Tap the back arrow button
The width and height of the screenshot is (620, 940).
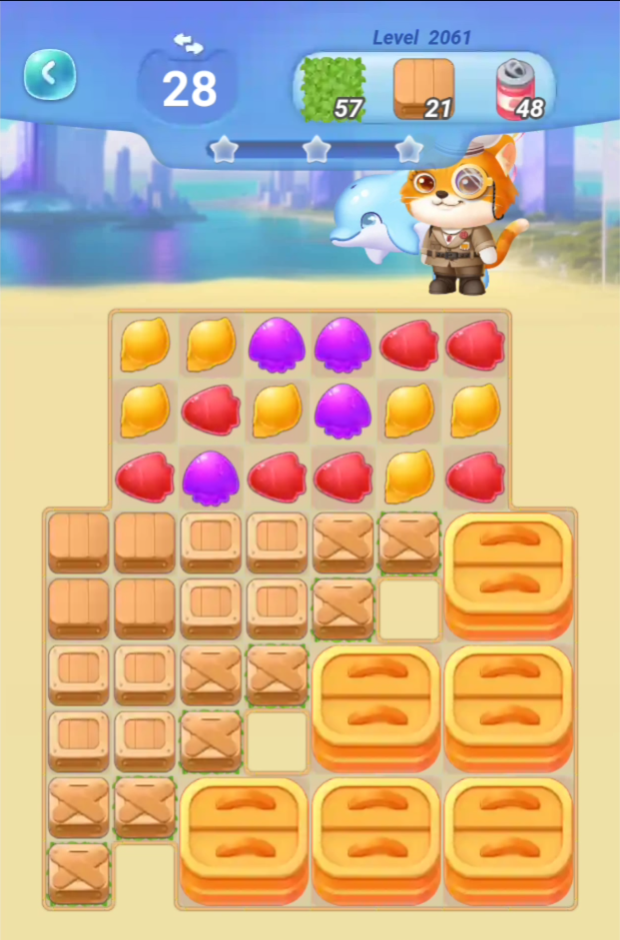(x=50, y=74)
